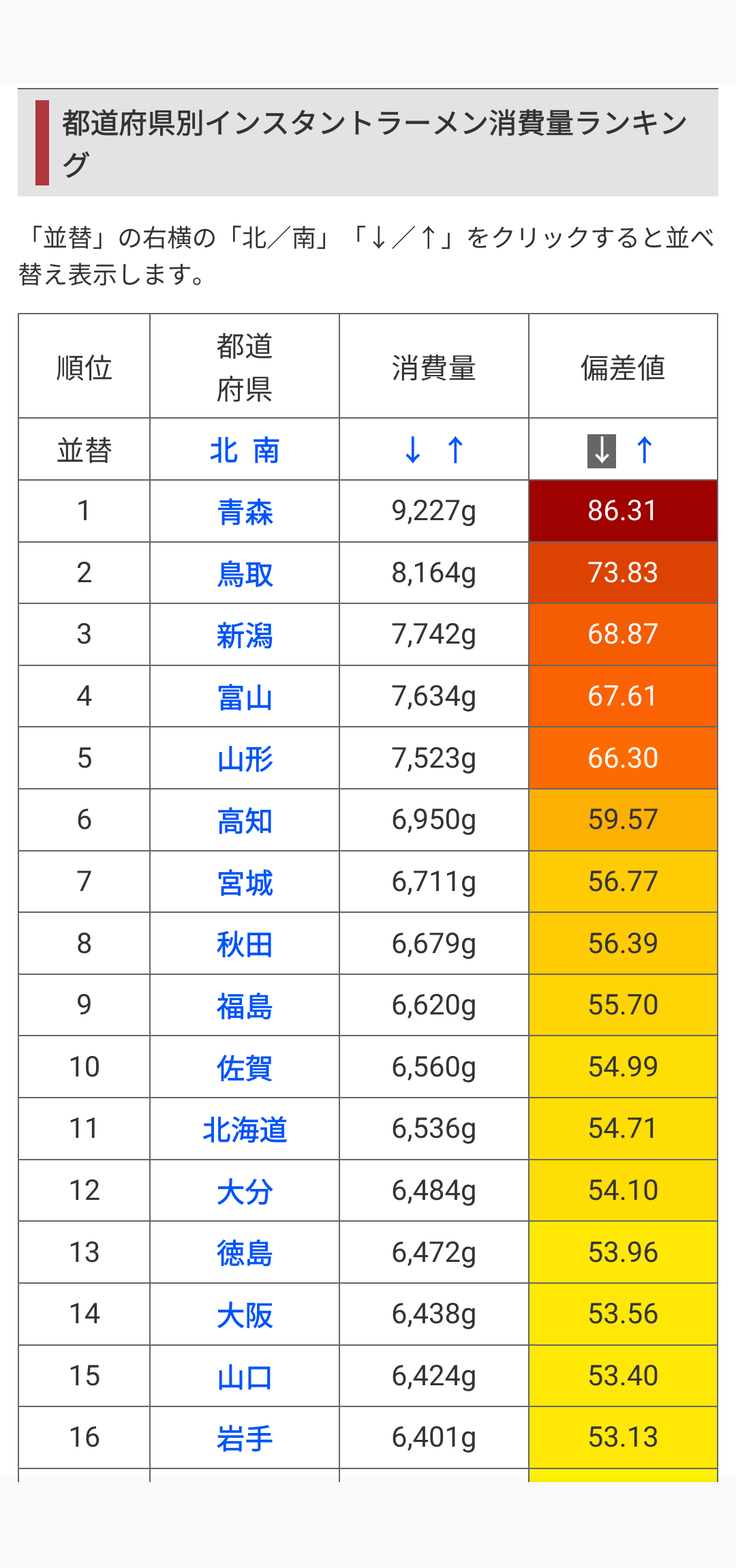Open the 岩手 prefecture link
736x1568 pixels.
[245, 1438]
